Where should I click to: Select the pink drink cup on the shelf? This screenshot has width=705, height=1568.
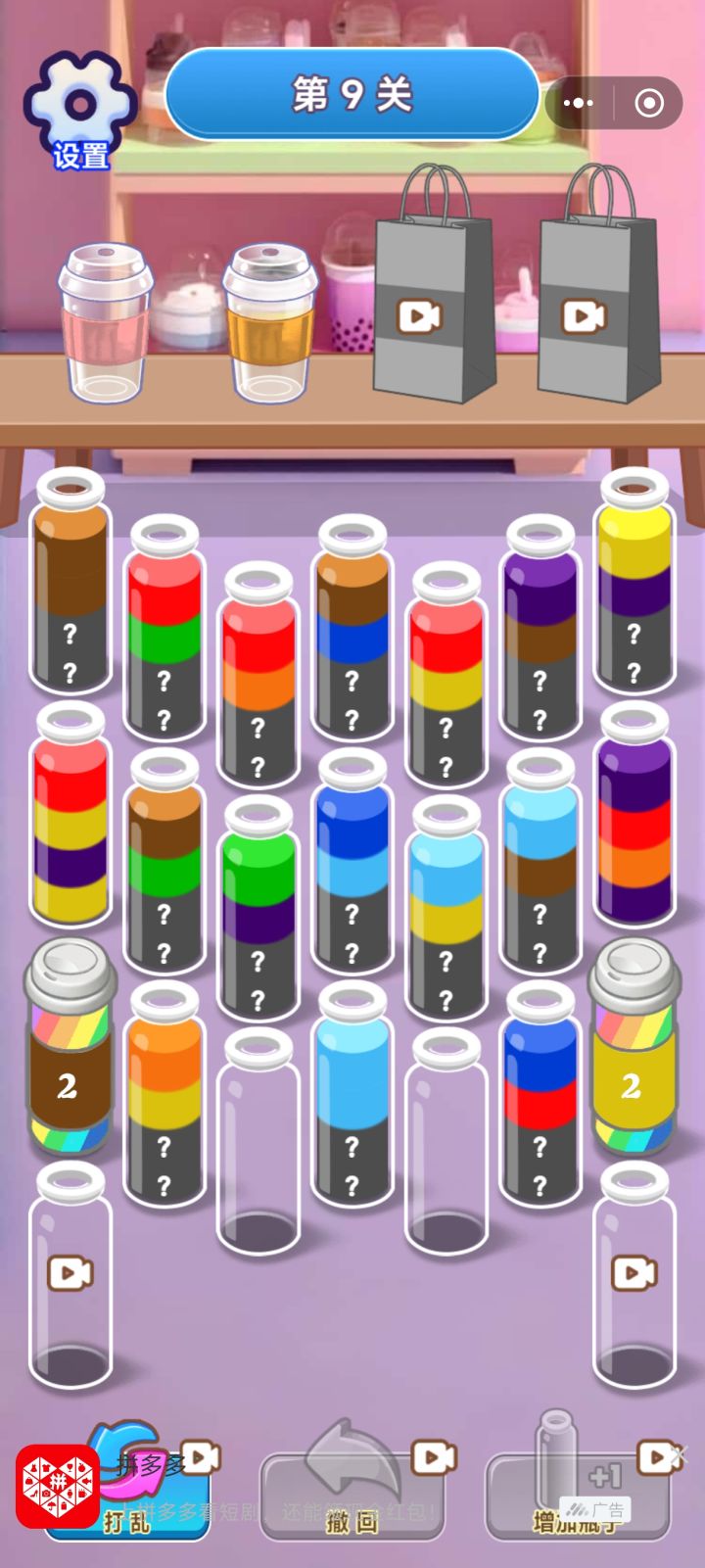[106, 323]
